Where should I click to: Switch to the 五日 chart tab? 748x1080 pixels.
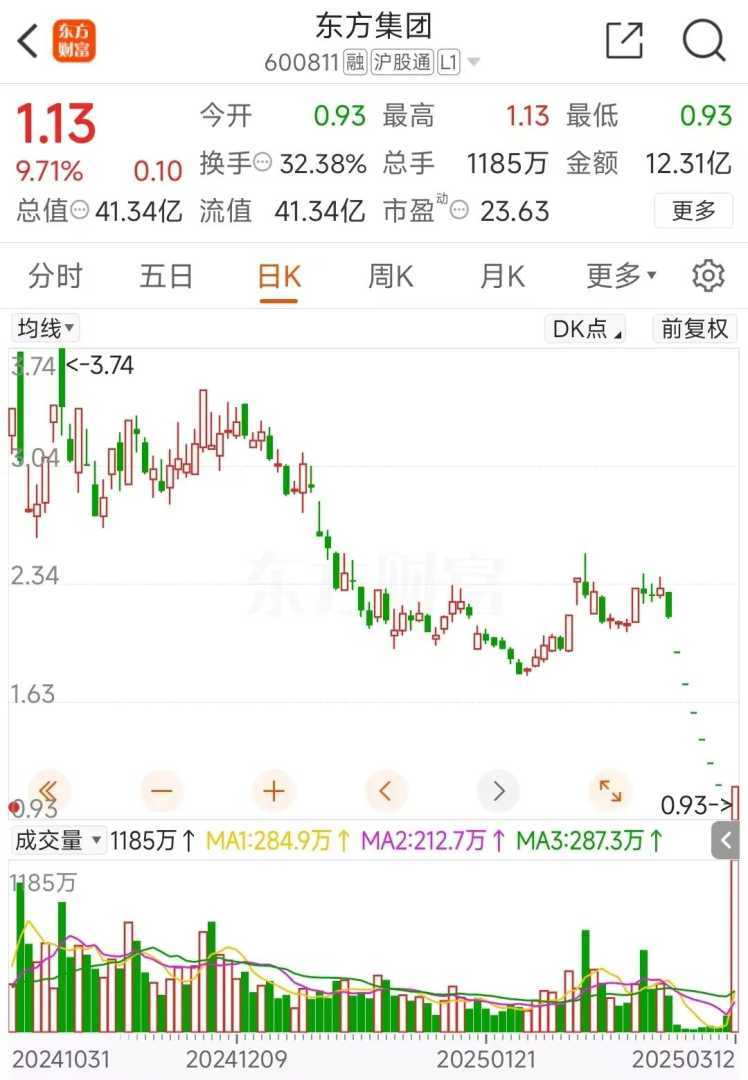pos(166,276)
